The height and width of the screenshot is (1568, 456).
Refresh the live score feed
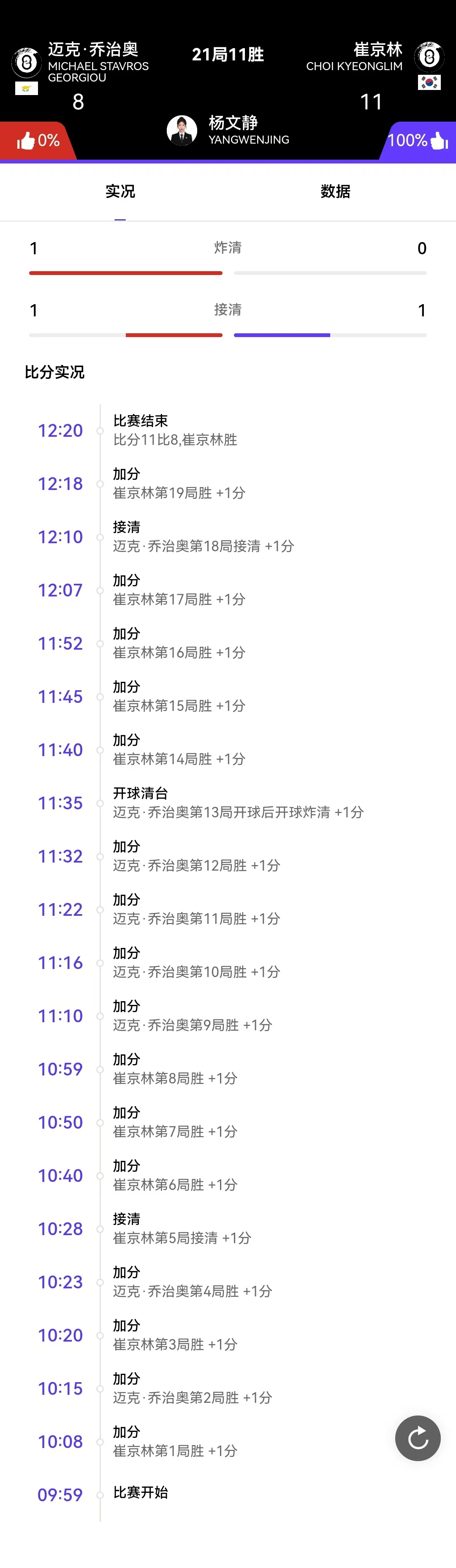(x=418, y=1438)
